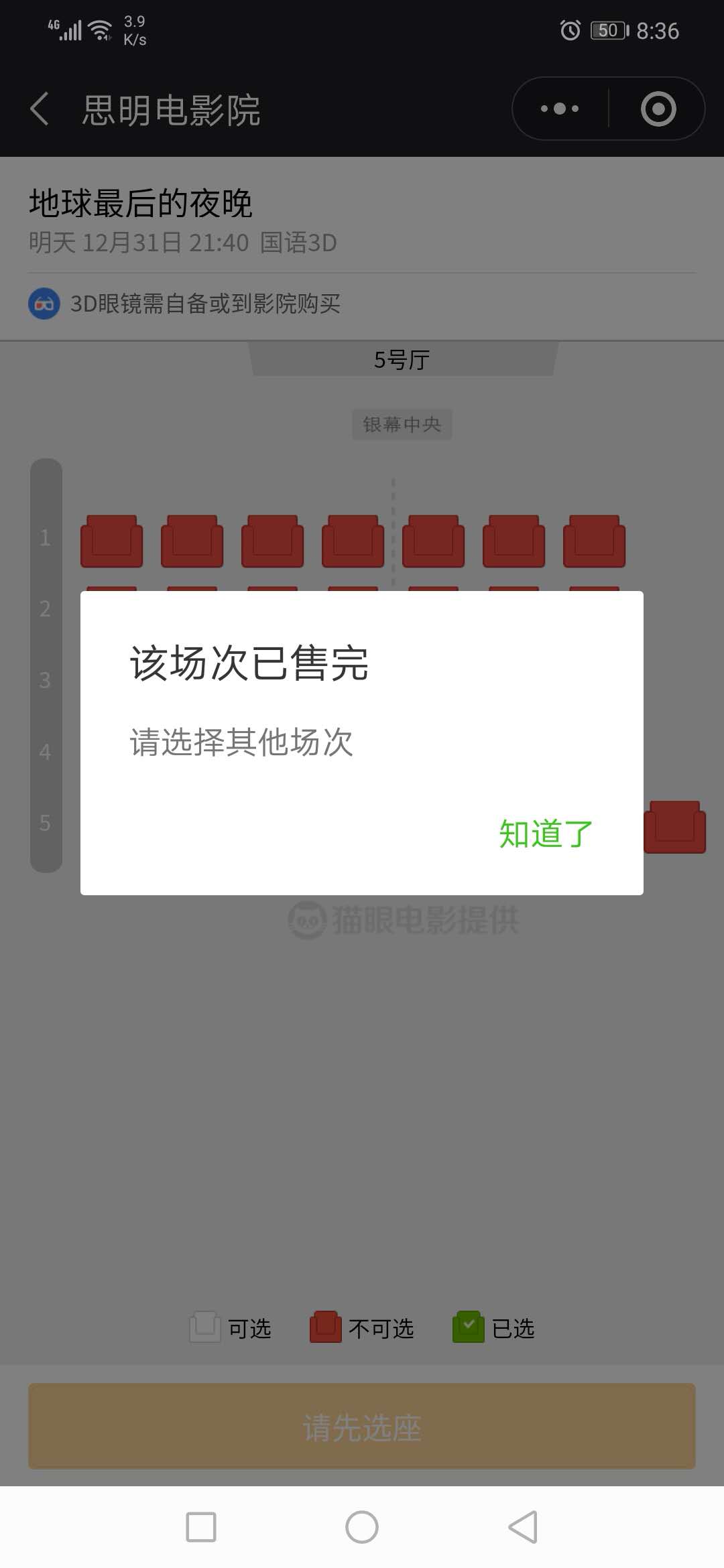Open the 银幕中央 screen center label
Image resolution: width=724 pixels, height=1568 pixels.
(x=402, y=423)
